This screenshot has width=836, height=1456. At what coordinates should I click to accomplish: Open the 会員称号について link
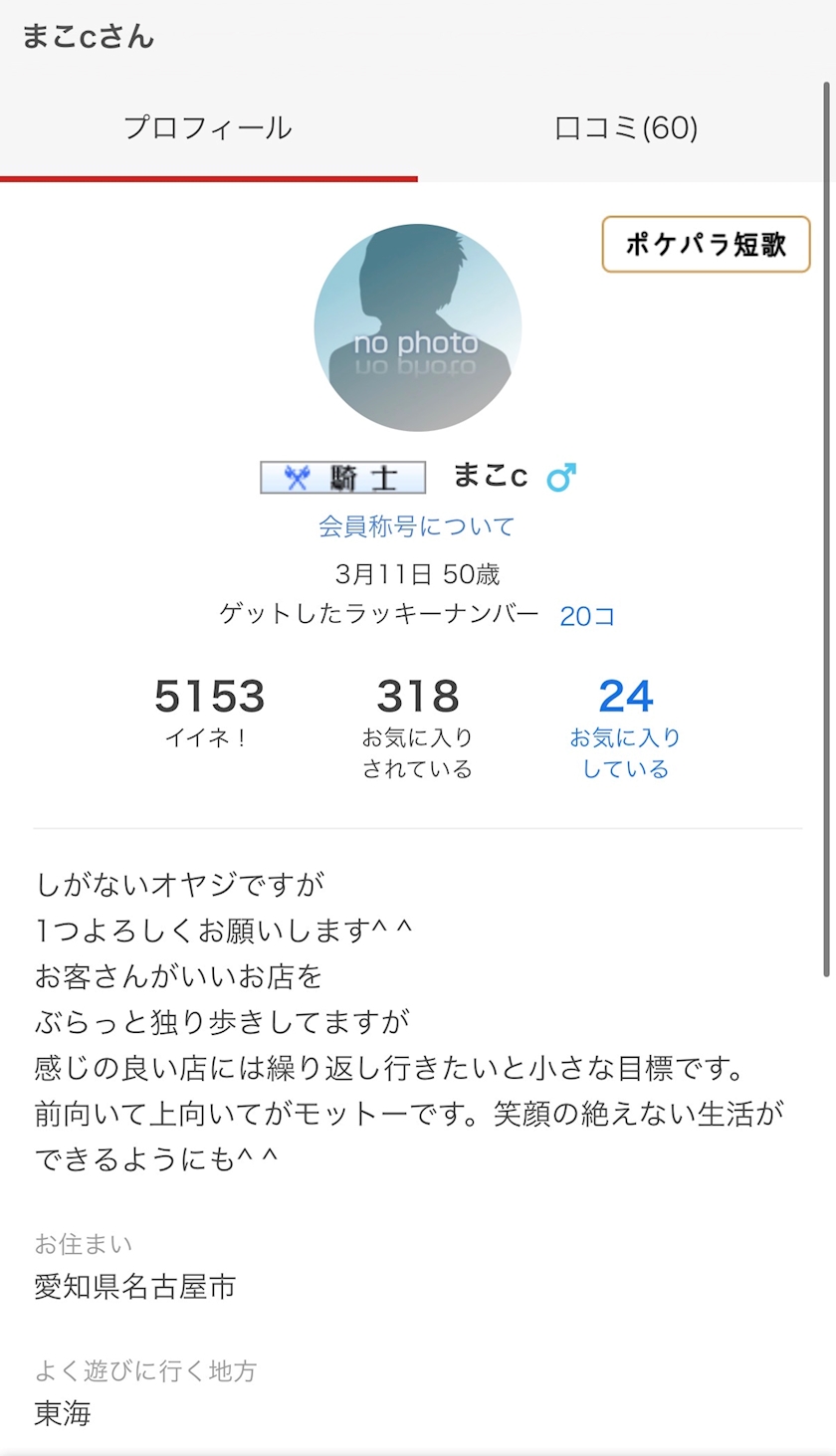point(417,525)
